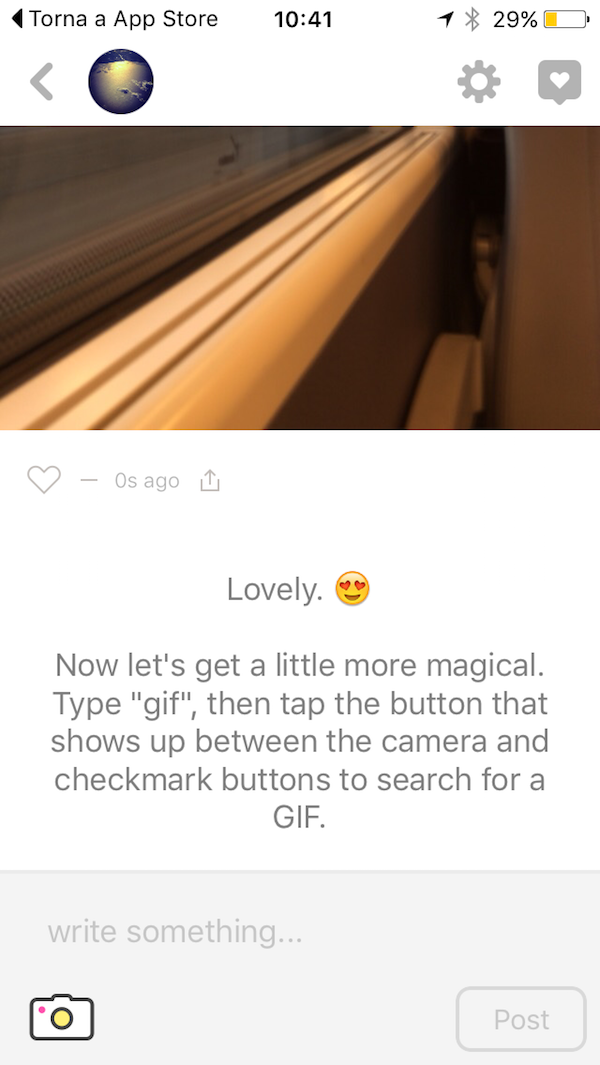Like the post with the heart
The image size is (600, 1065).
coord(44,481)
